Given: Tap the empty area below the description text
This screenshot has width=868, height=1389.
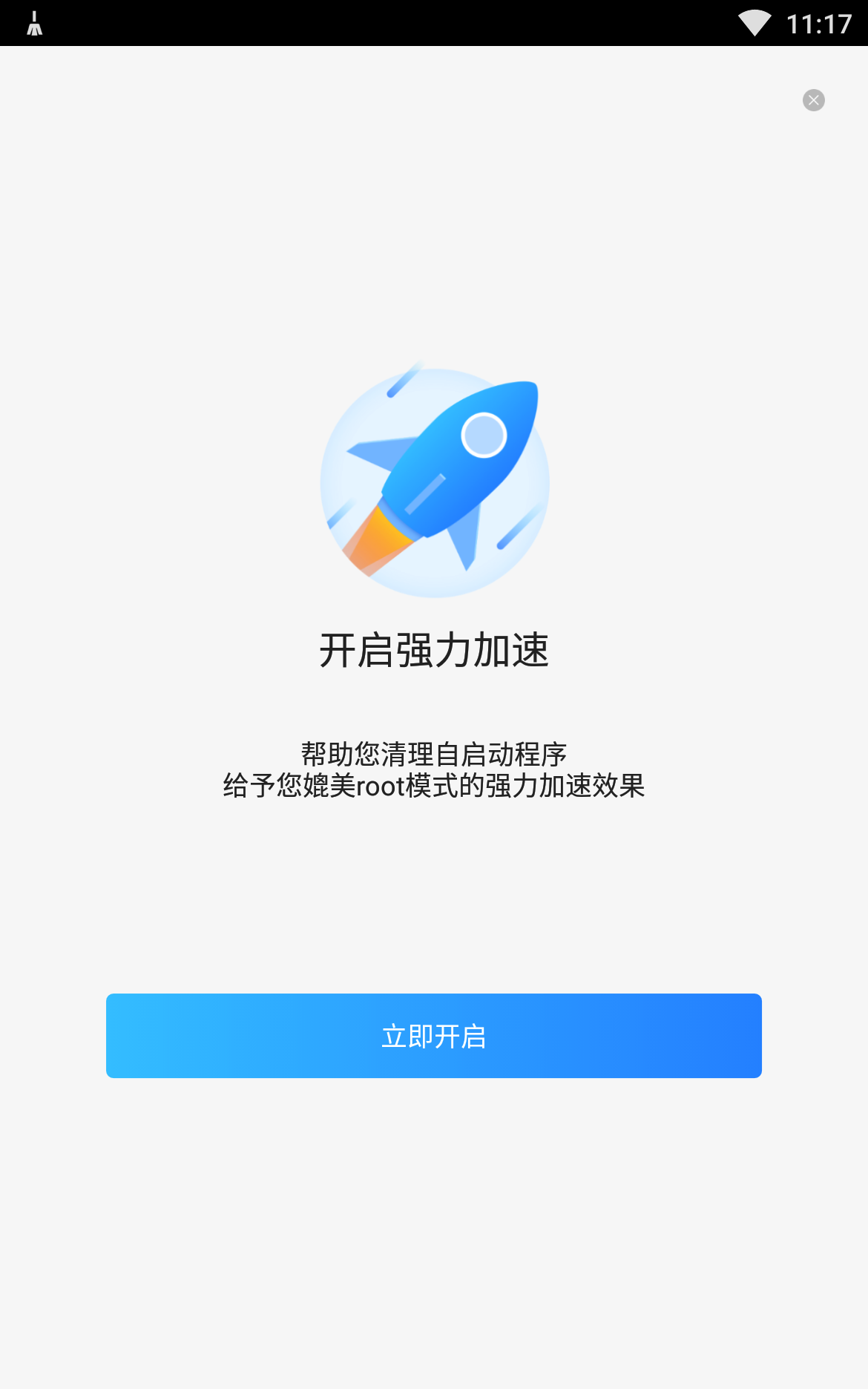Looking at the screenshot, I should (434, 890).
